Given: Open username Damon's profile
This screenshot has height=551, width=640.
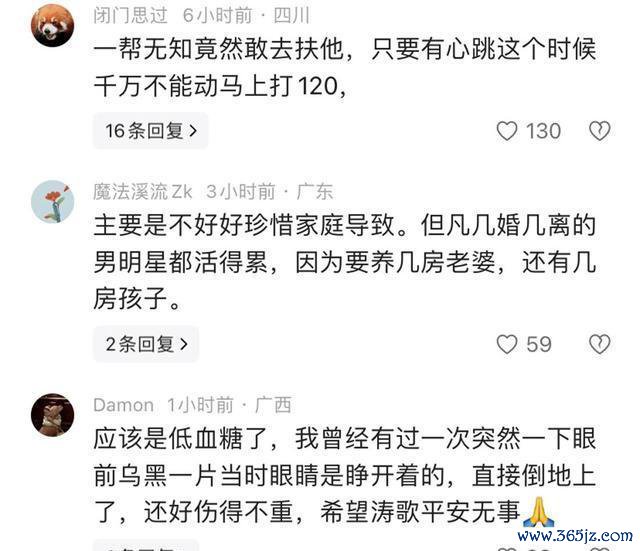Looking at the screenshot, I should click(124, 405).
